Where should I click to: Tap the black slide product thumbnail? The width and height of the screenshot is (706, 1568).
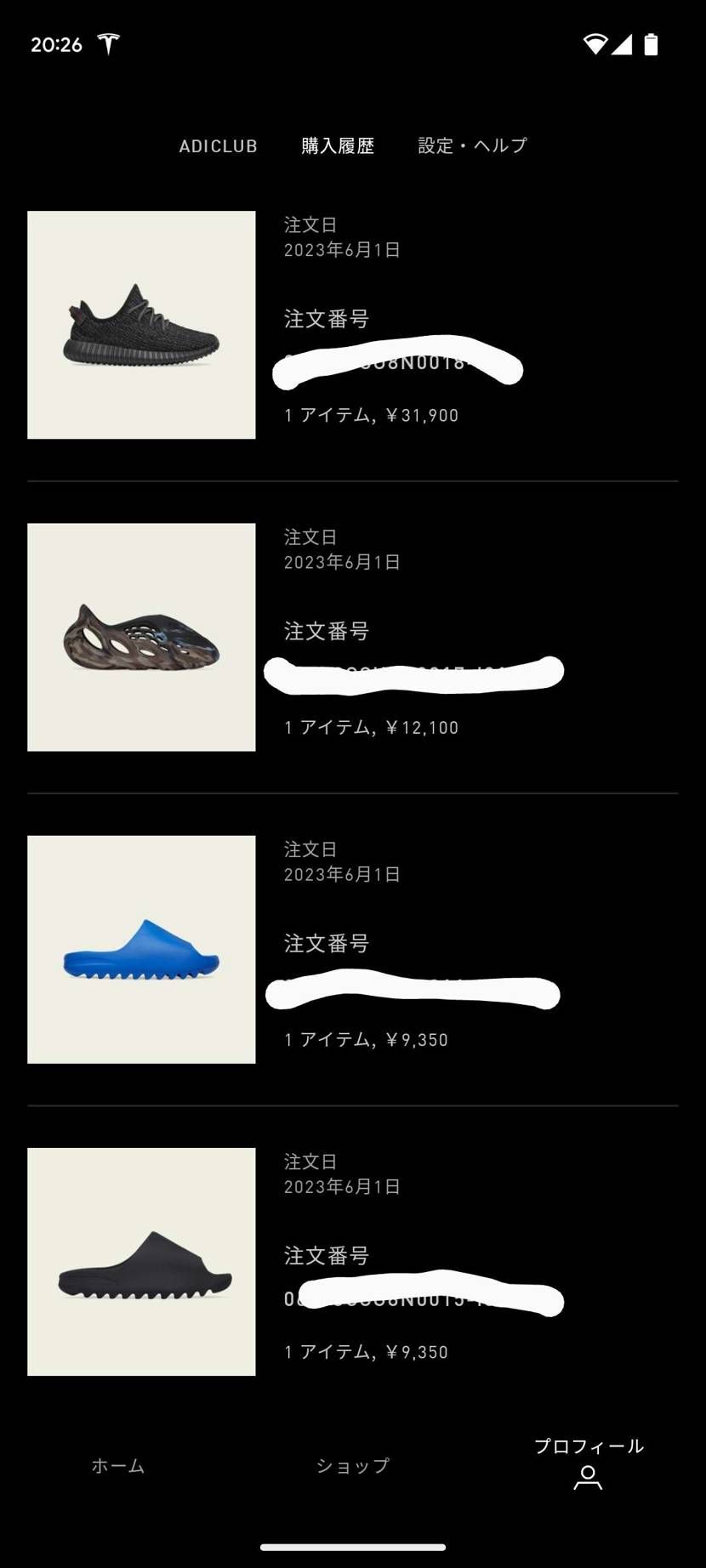click(141, 1262)
